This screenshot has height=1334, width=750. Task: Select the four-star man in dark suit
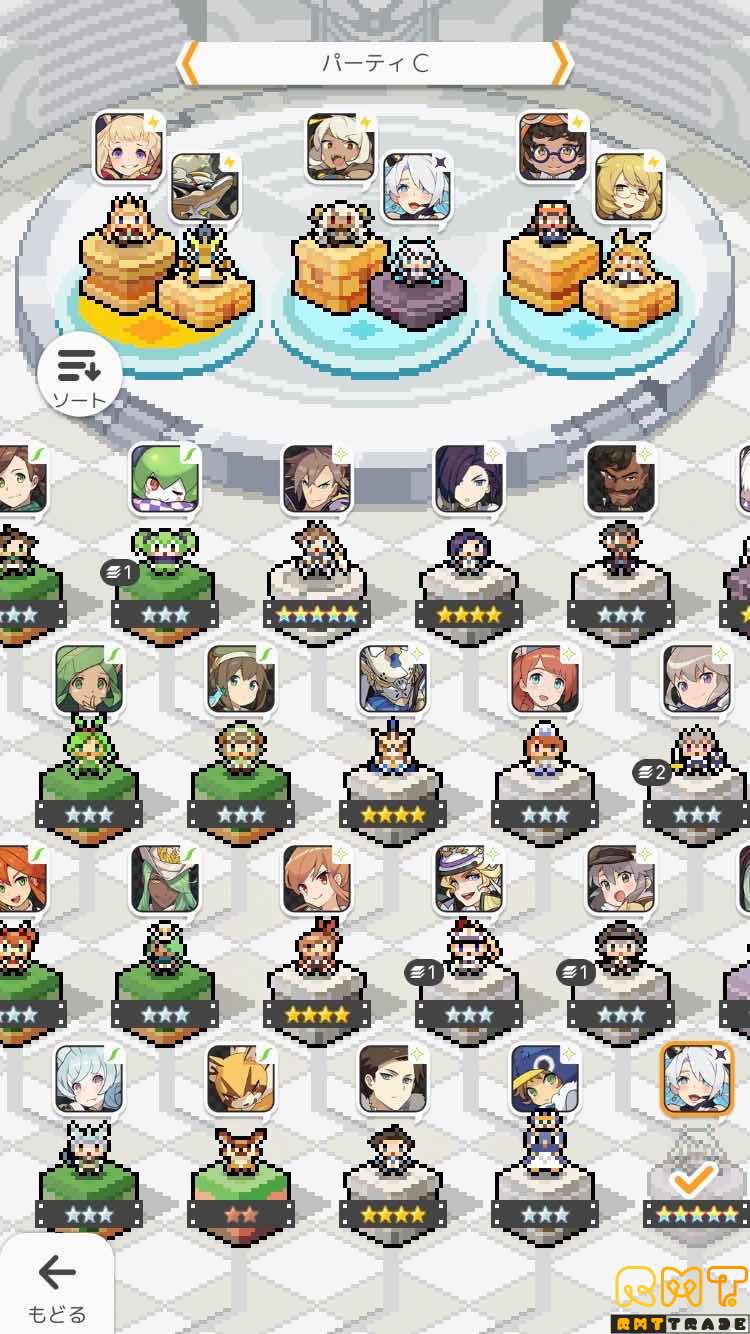[x=393, y=1079]
